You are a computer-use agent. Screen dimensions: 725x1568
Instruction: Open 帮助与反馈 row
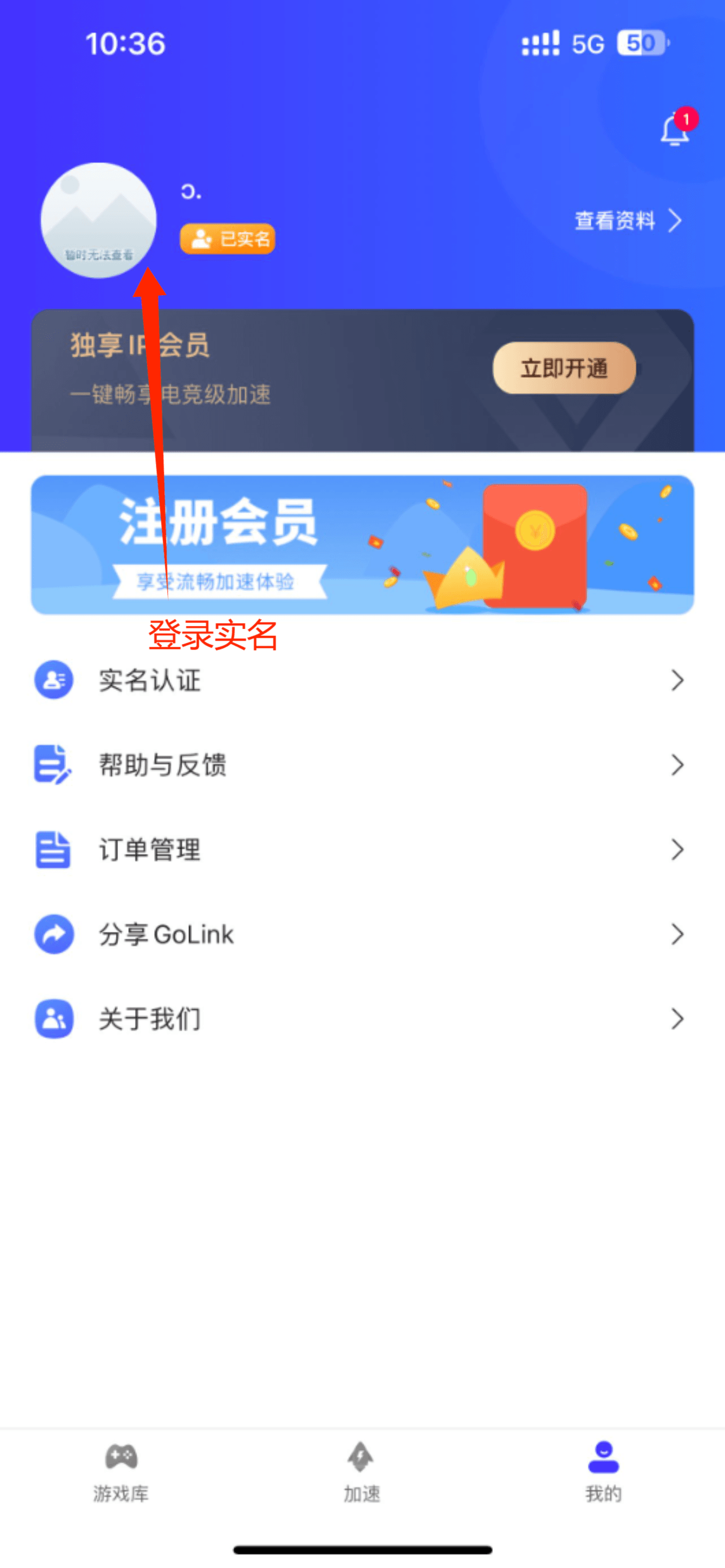click(362, 764)
